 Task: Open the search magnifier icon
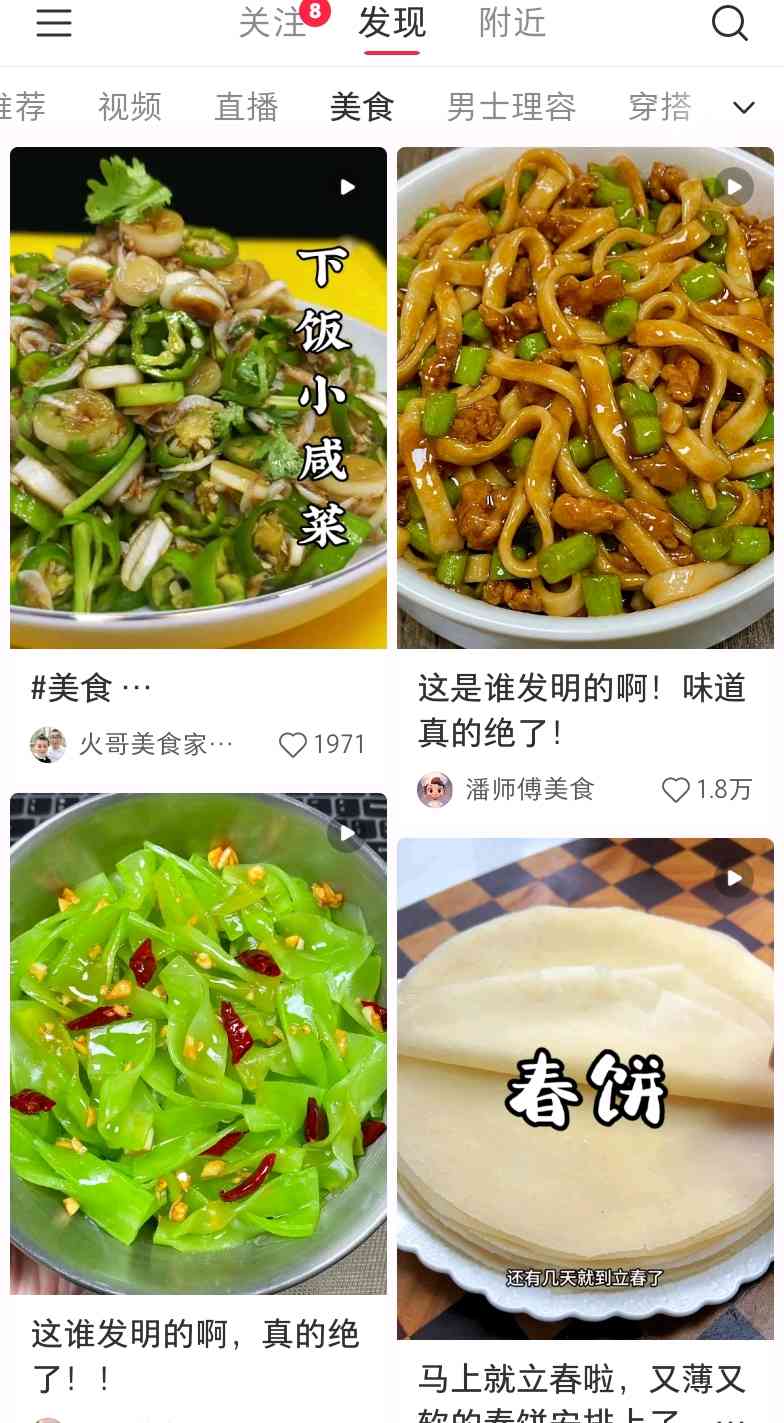[x=730, y=23]
